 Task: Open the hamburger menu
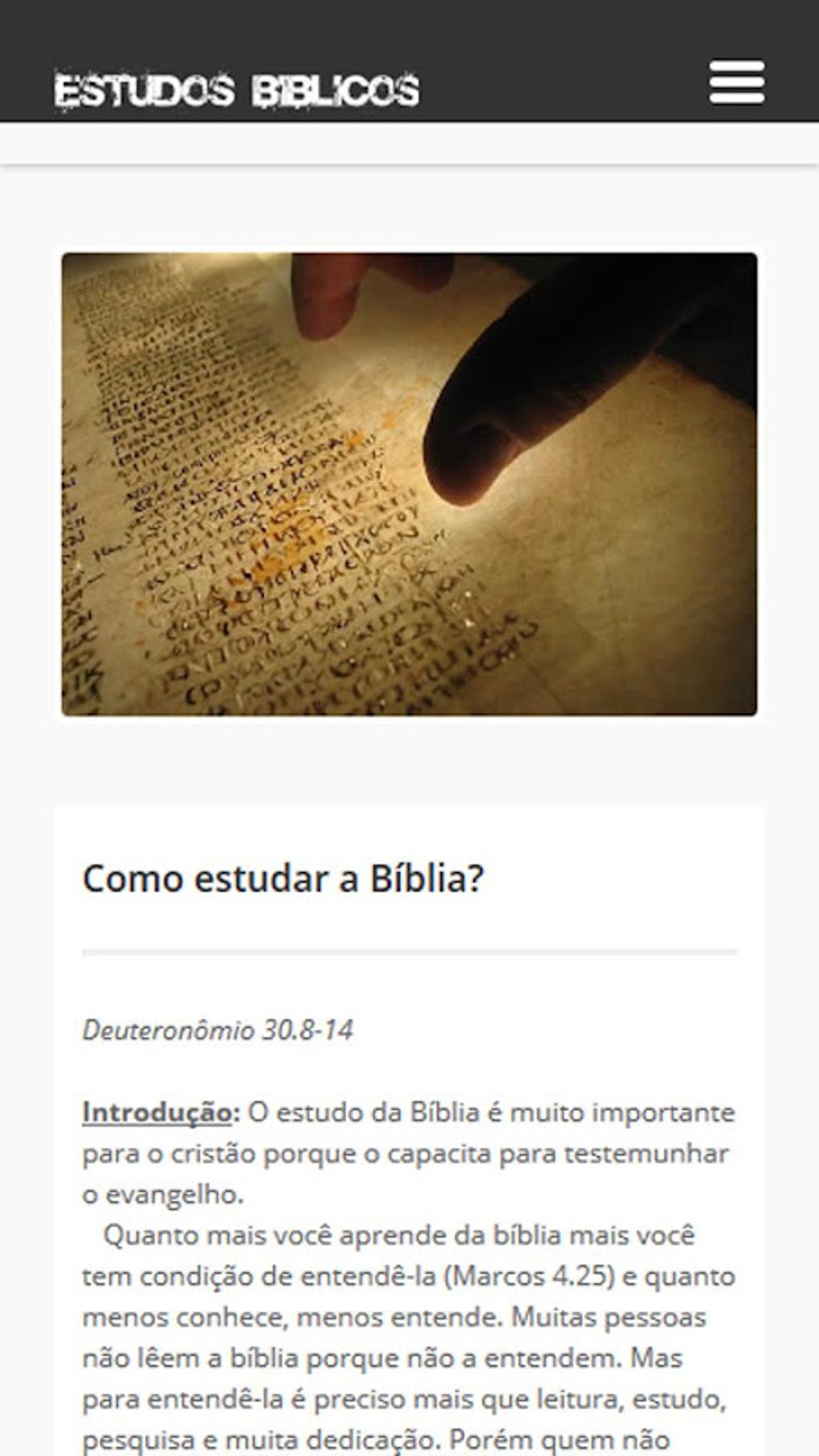click(736, 83)
